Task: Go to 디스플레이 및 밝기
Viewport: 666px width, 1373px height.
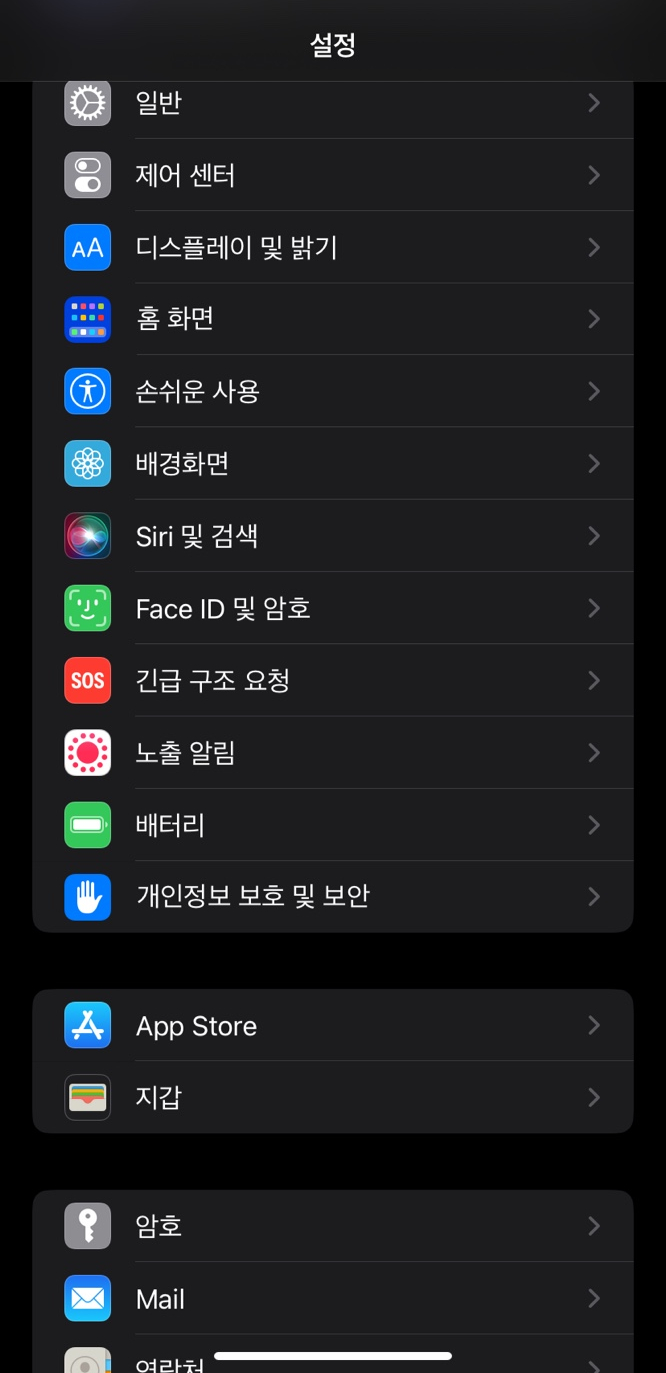Action: click(333, 247)
